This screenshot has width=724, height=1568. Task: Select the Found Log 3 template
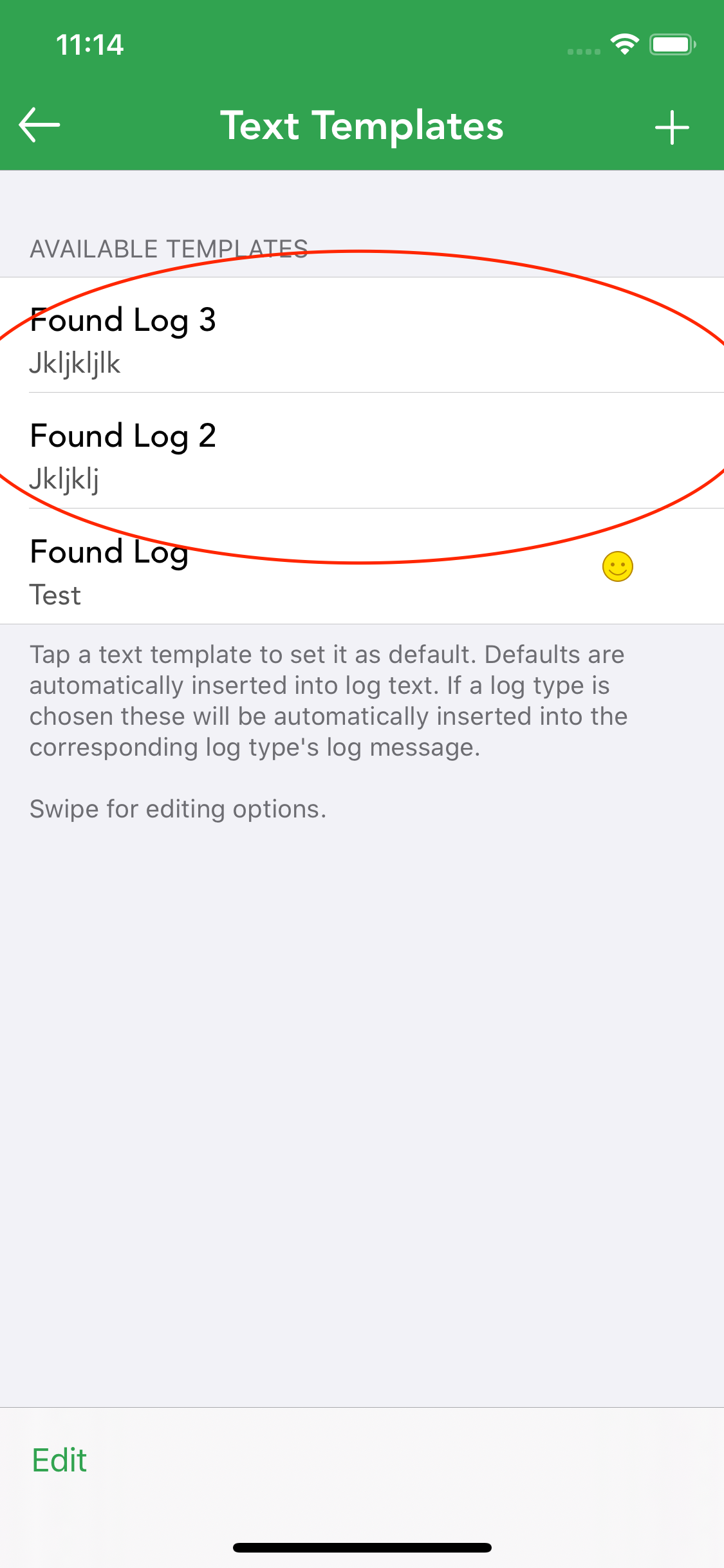pos(362,335)
